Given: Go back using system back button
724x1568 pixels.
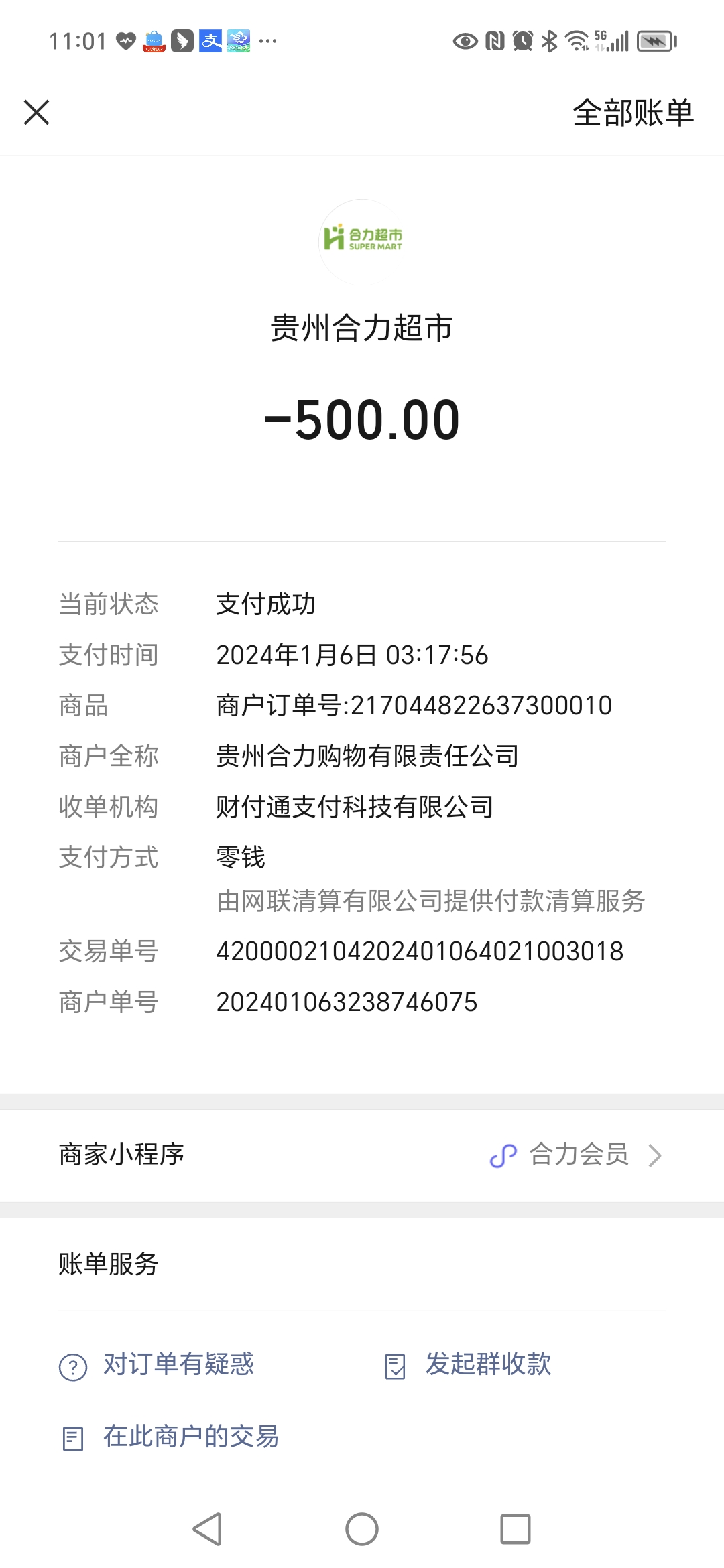Looking at the screenshot, I should click(x=207, y=1529).
